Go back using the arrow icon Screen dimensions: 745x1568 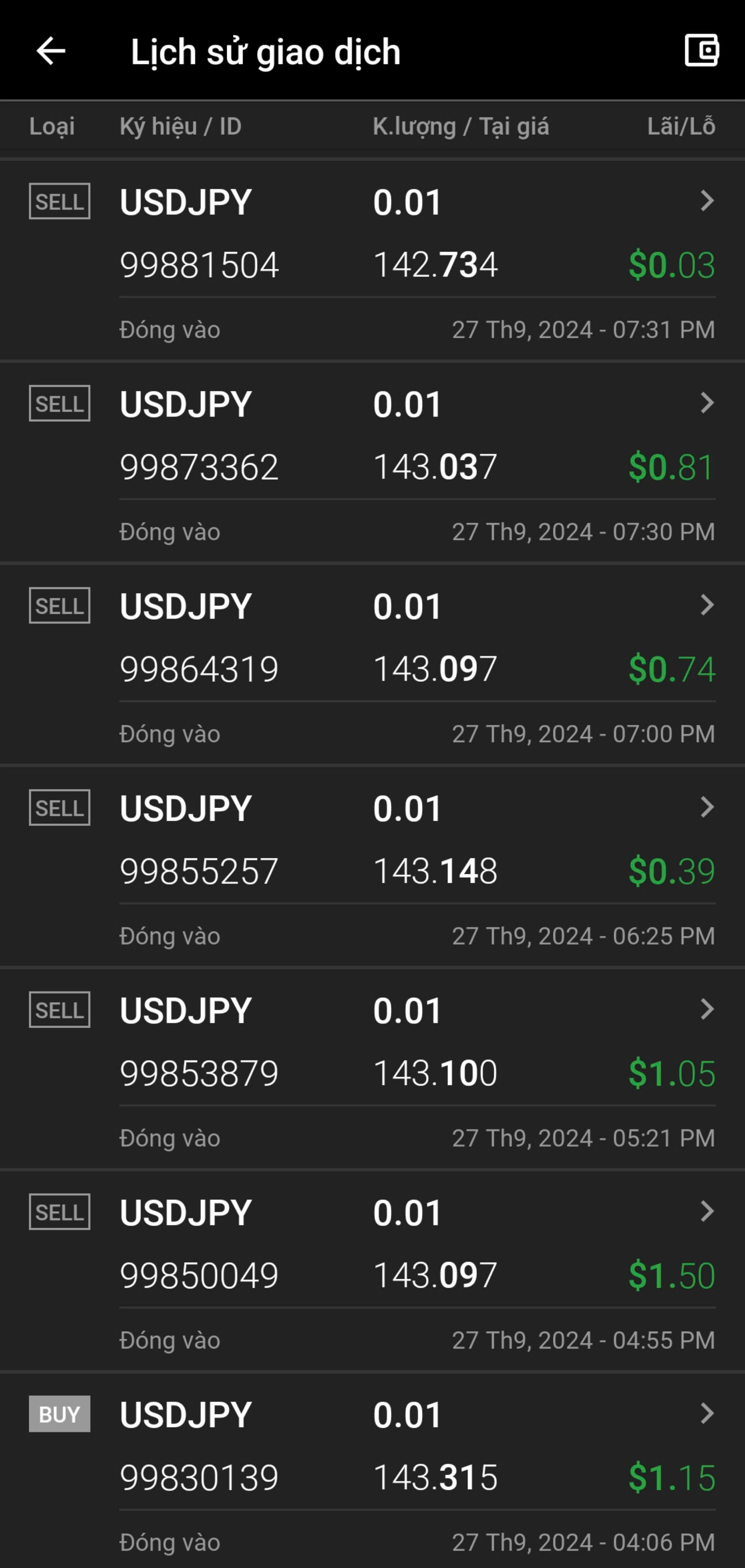click(x=51, y=51)
